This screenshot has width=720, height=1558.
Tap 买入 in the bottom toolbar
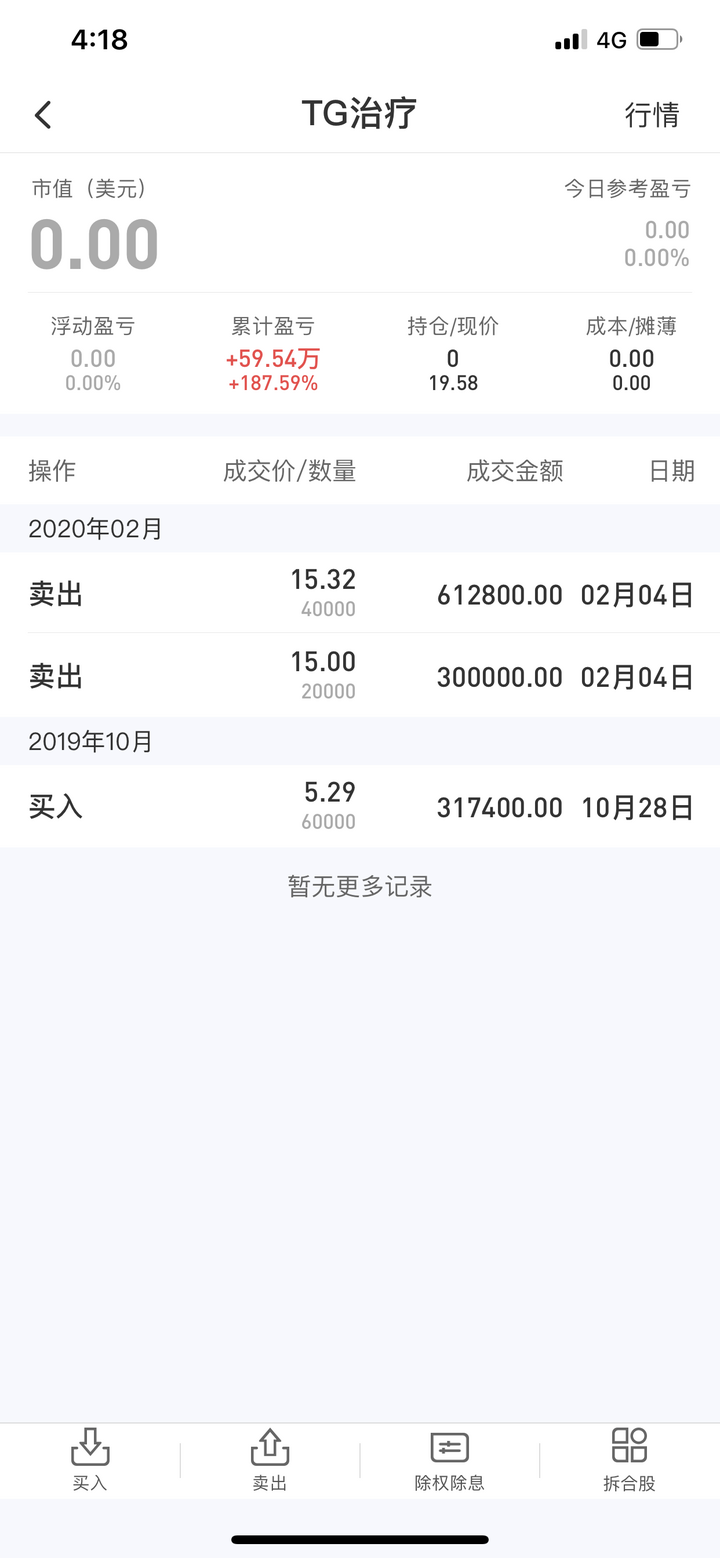[90, 1460]
